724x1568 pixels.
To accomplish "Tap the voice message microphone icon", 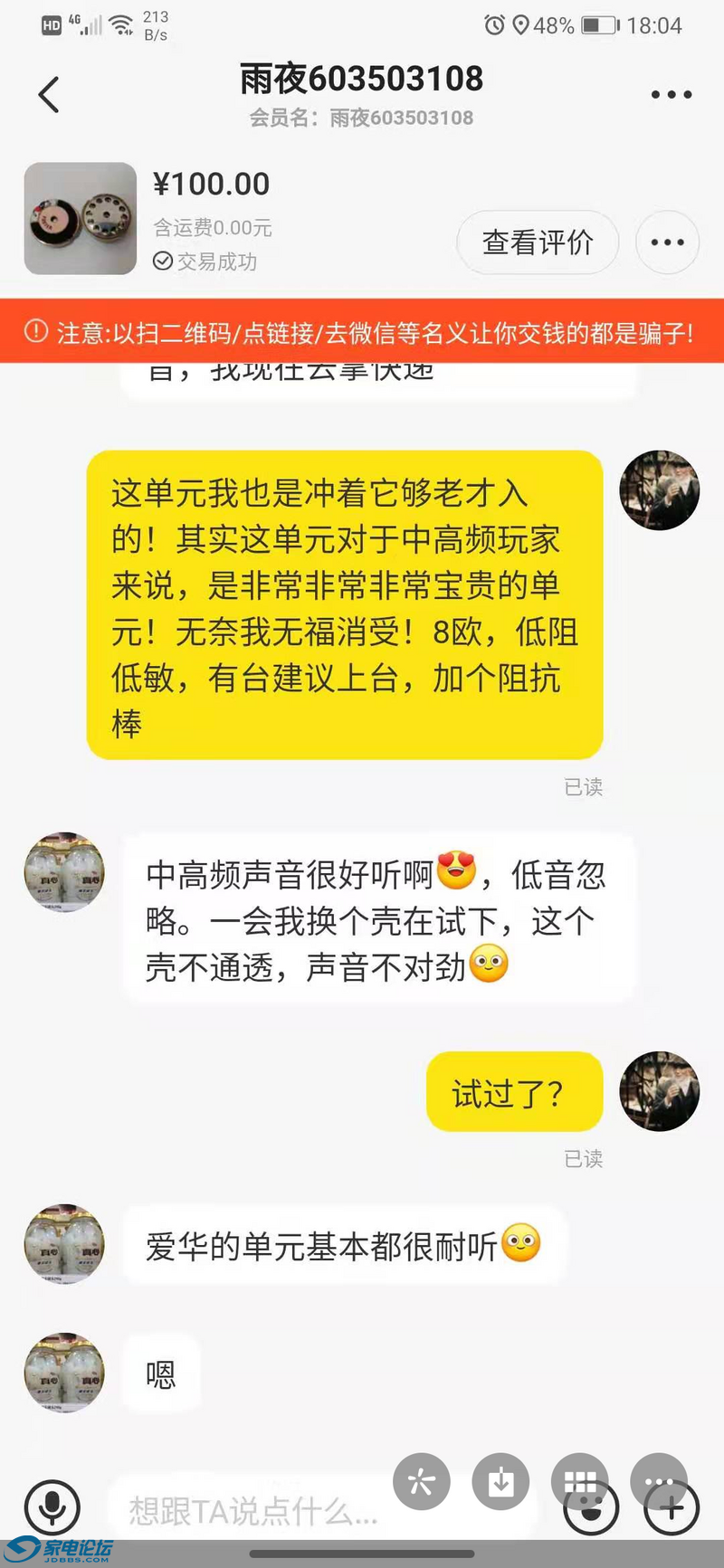I will click(54, 1506).
